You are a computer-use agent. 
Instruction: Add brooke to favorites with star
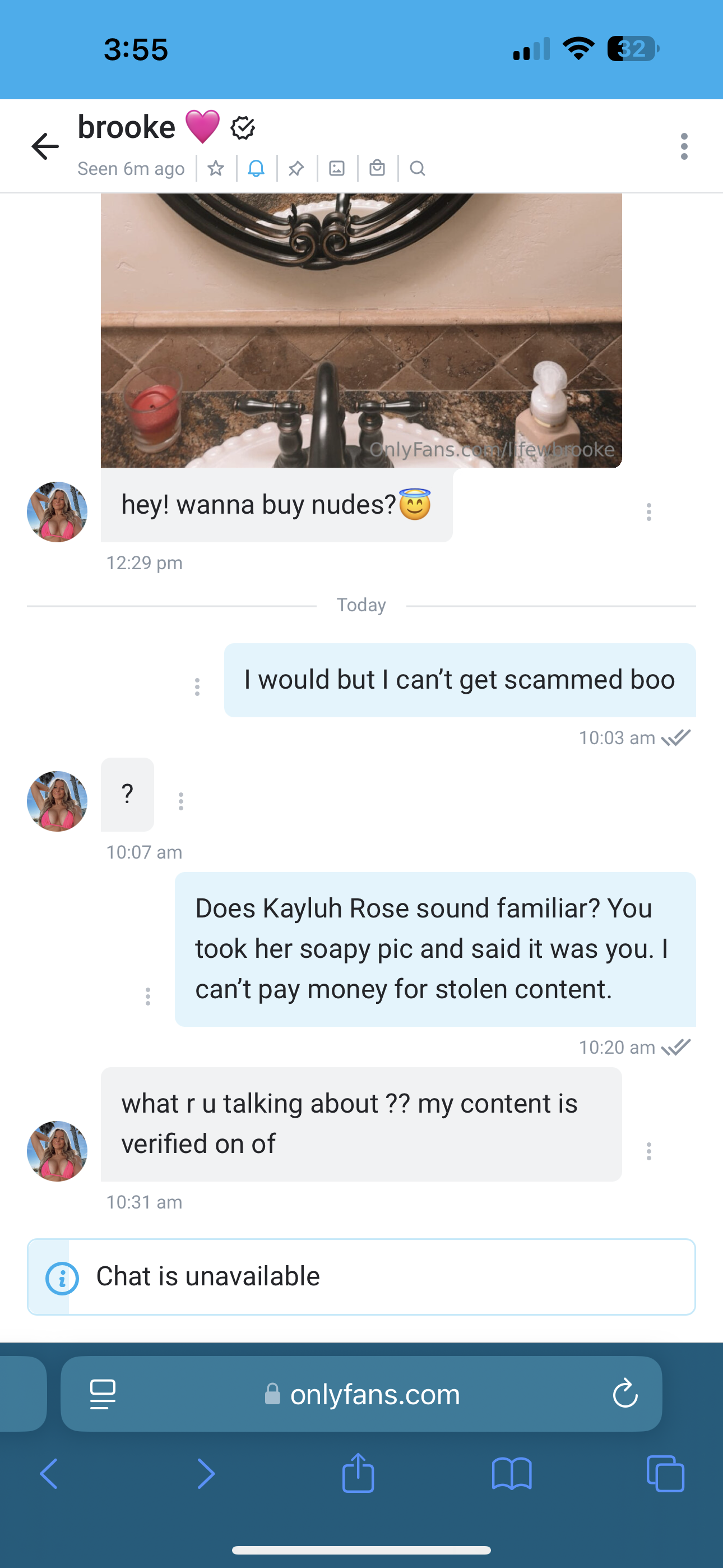[x=216, y=168]
